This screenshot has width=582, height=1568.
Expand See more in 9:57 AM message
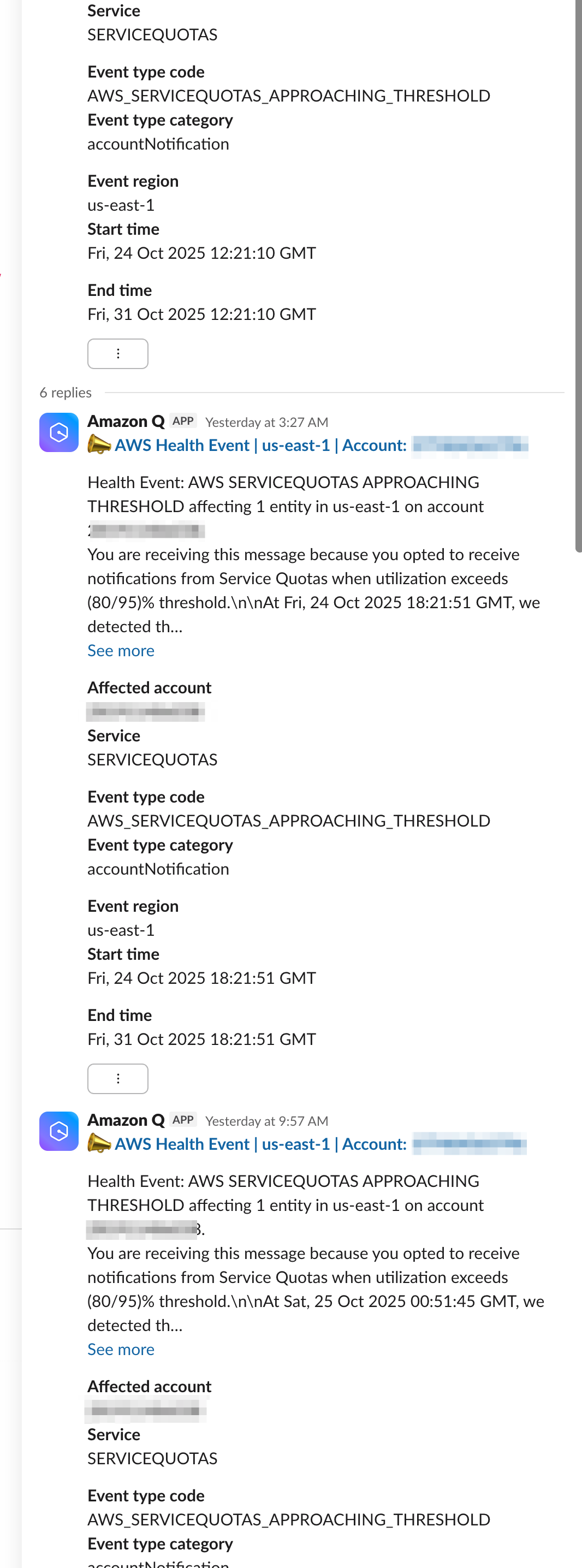[121, 1350]
